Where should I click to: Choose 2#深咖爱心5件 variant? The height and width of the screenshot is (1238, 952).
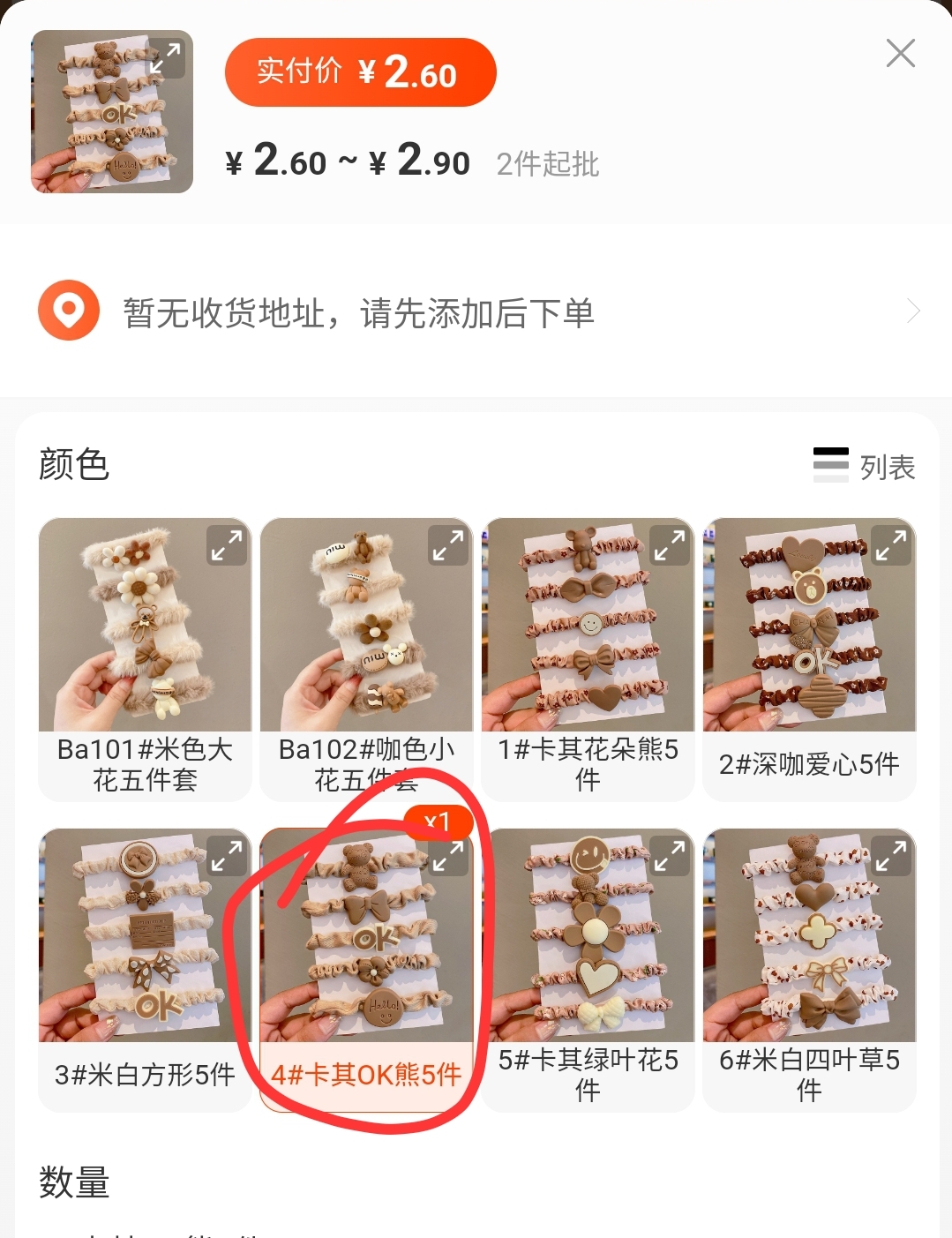pos(809,658)
